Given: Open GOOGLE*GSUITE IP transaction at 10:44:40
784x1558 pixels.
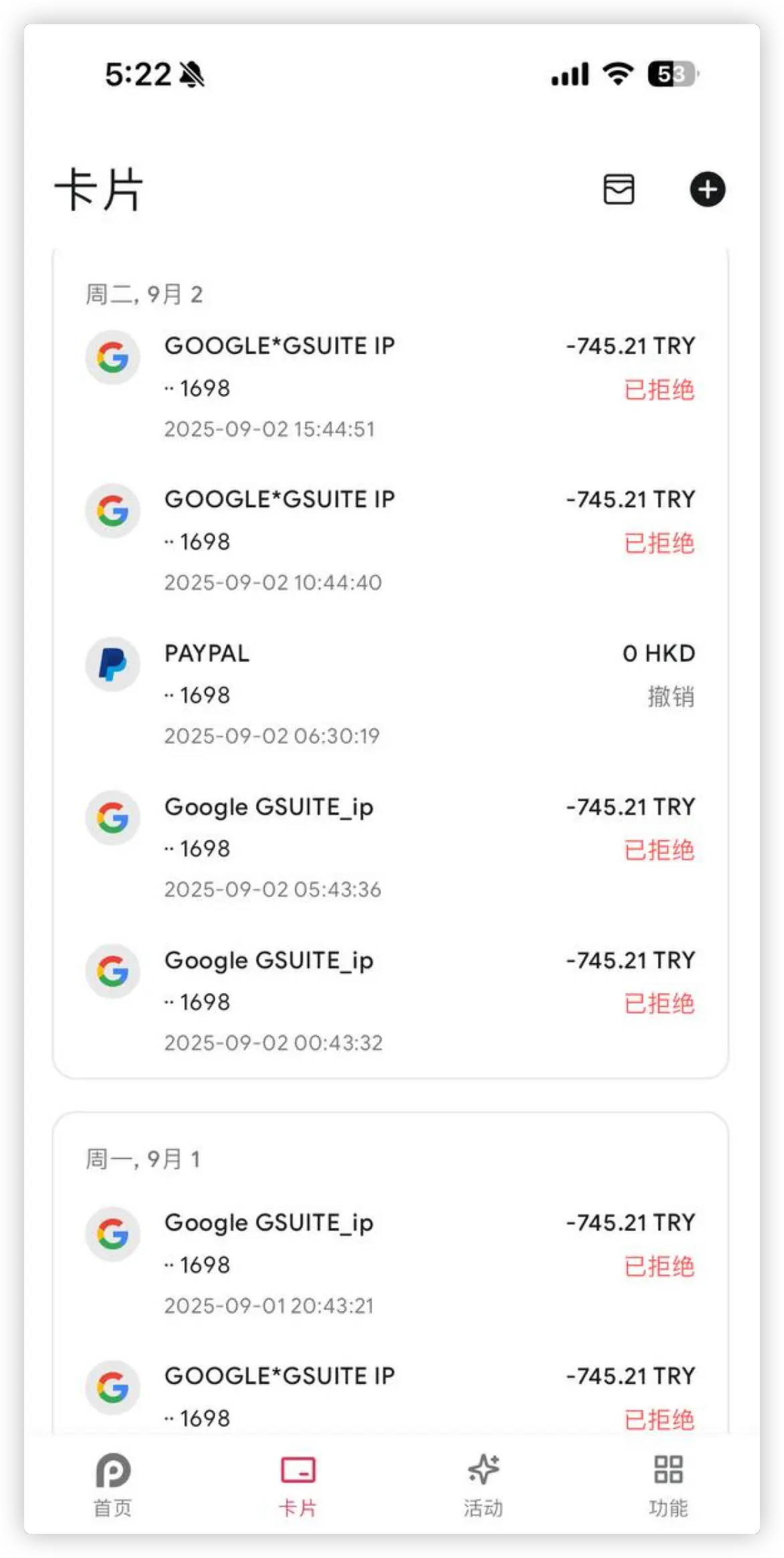Looking at the screenshot, I should point(390,540).
